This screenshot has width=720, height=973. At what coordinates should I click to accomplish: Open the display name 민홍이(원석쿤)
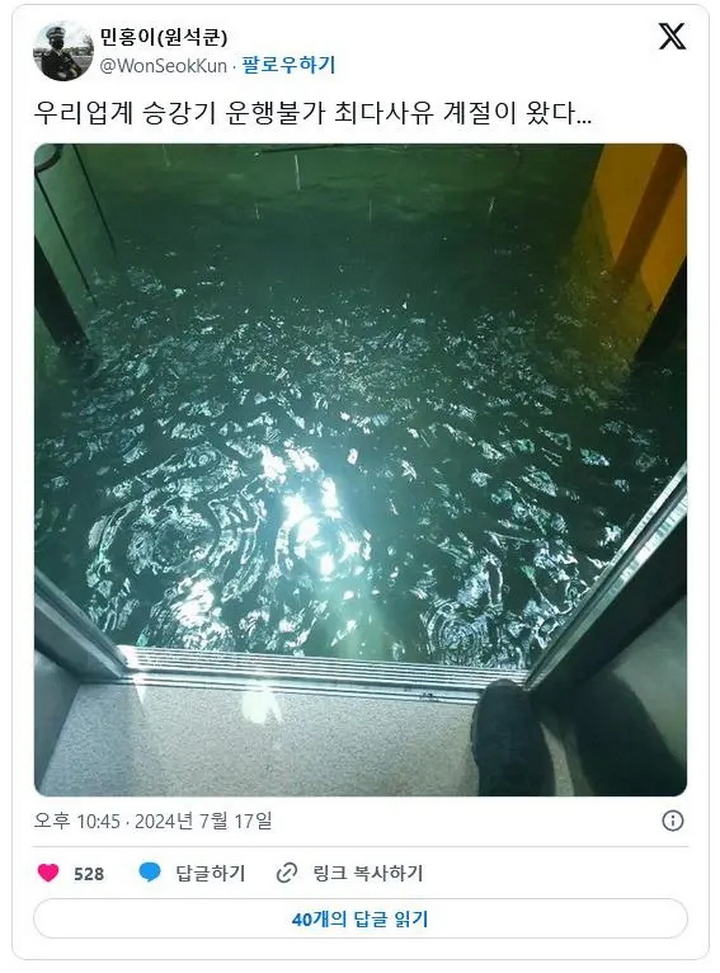pyautogui.click(x=164, y=38)
